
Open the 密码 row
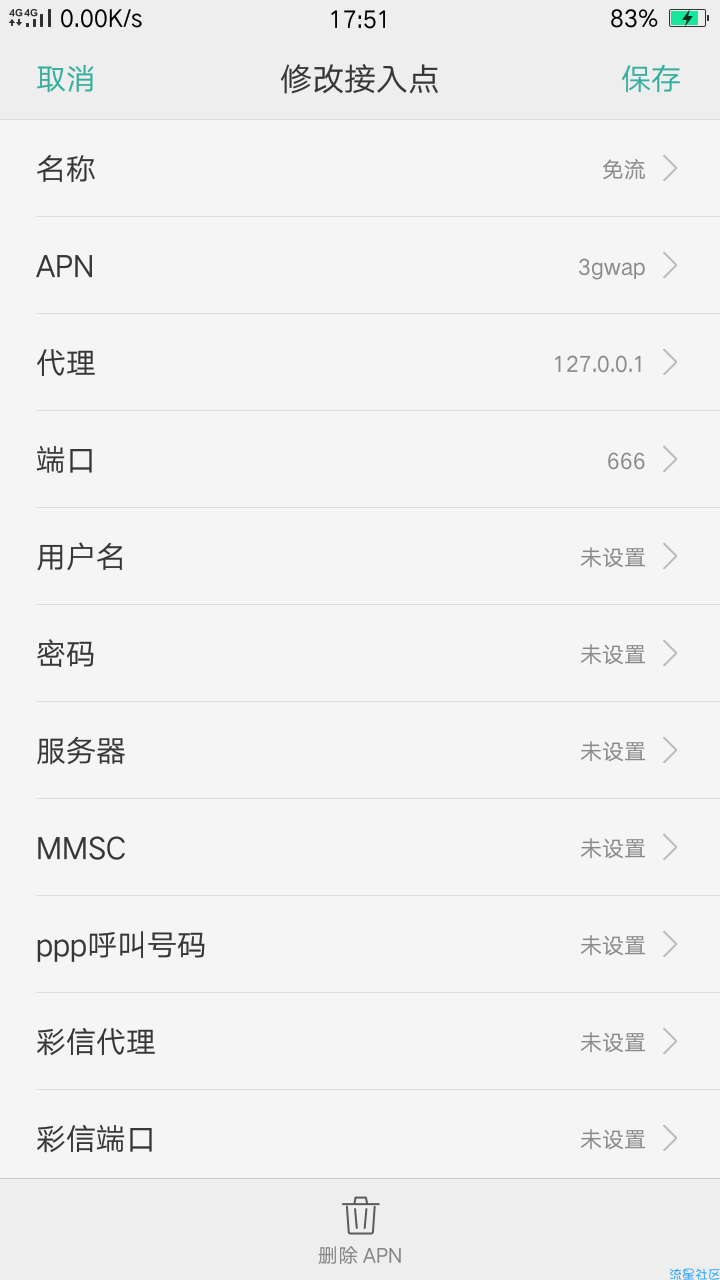pyautogui.click(x=360, y=654)
